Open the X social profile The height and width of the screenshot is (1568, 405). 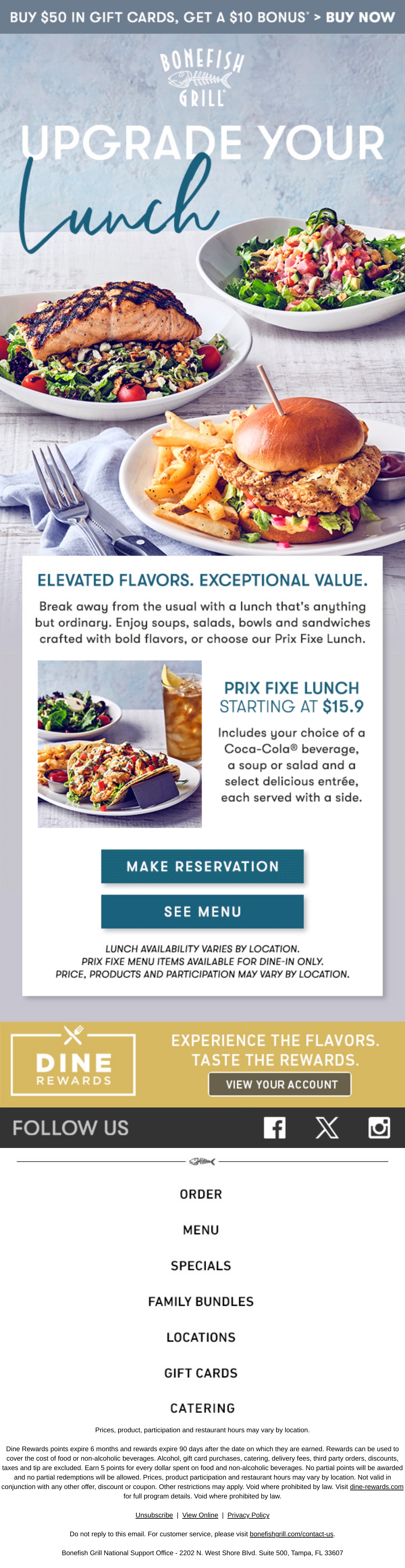tap(327, 1128)
